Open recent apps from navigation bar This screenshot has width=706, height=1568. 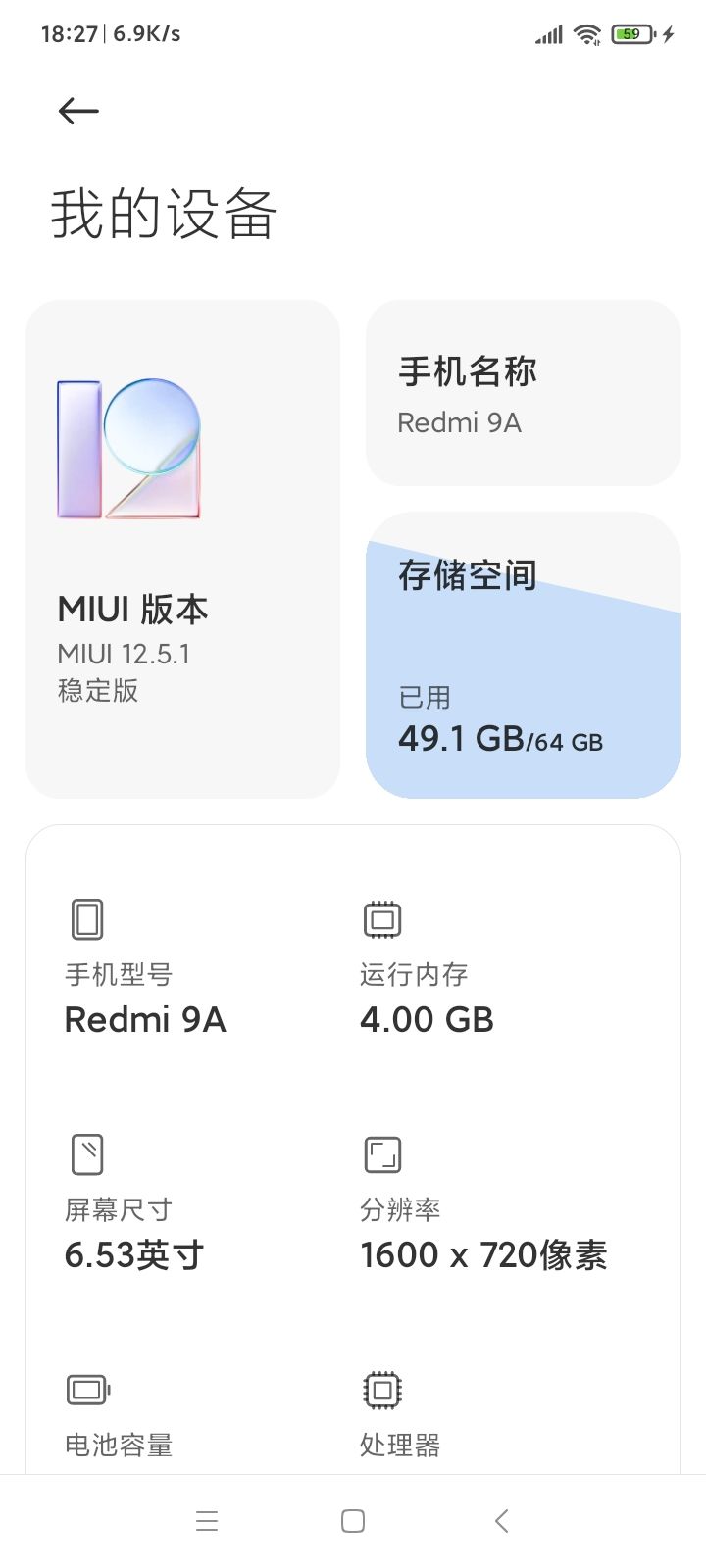207,1521
